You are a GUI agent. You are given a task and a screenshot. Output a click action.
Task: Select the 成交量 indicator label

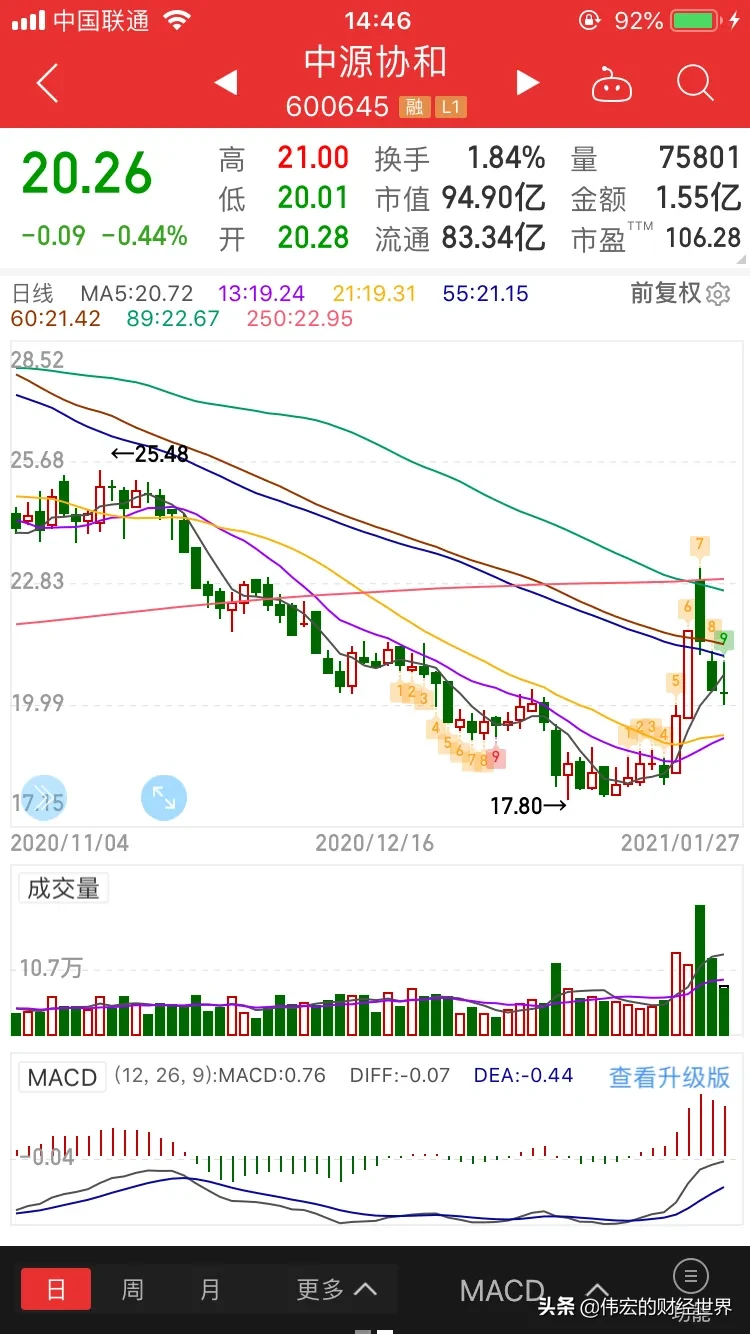(63, 888)
